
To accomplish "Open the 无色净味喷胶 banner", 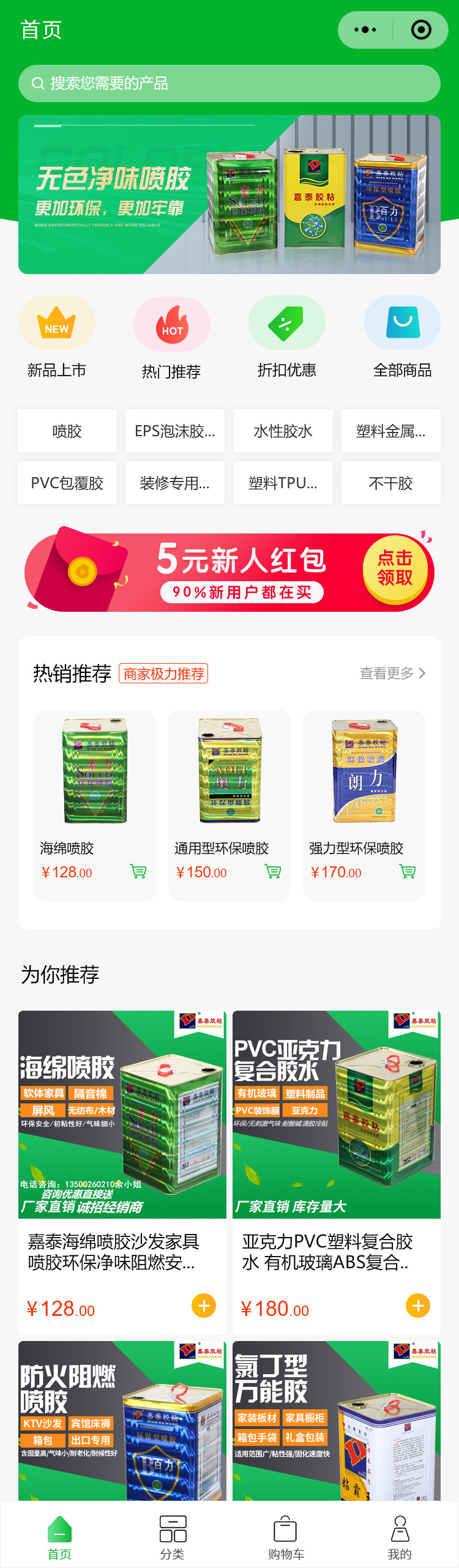I will (x=229, y=195).
